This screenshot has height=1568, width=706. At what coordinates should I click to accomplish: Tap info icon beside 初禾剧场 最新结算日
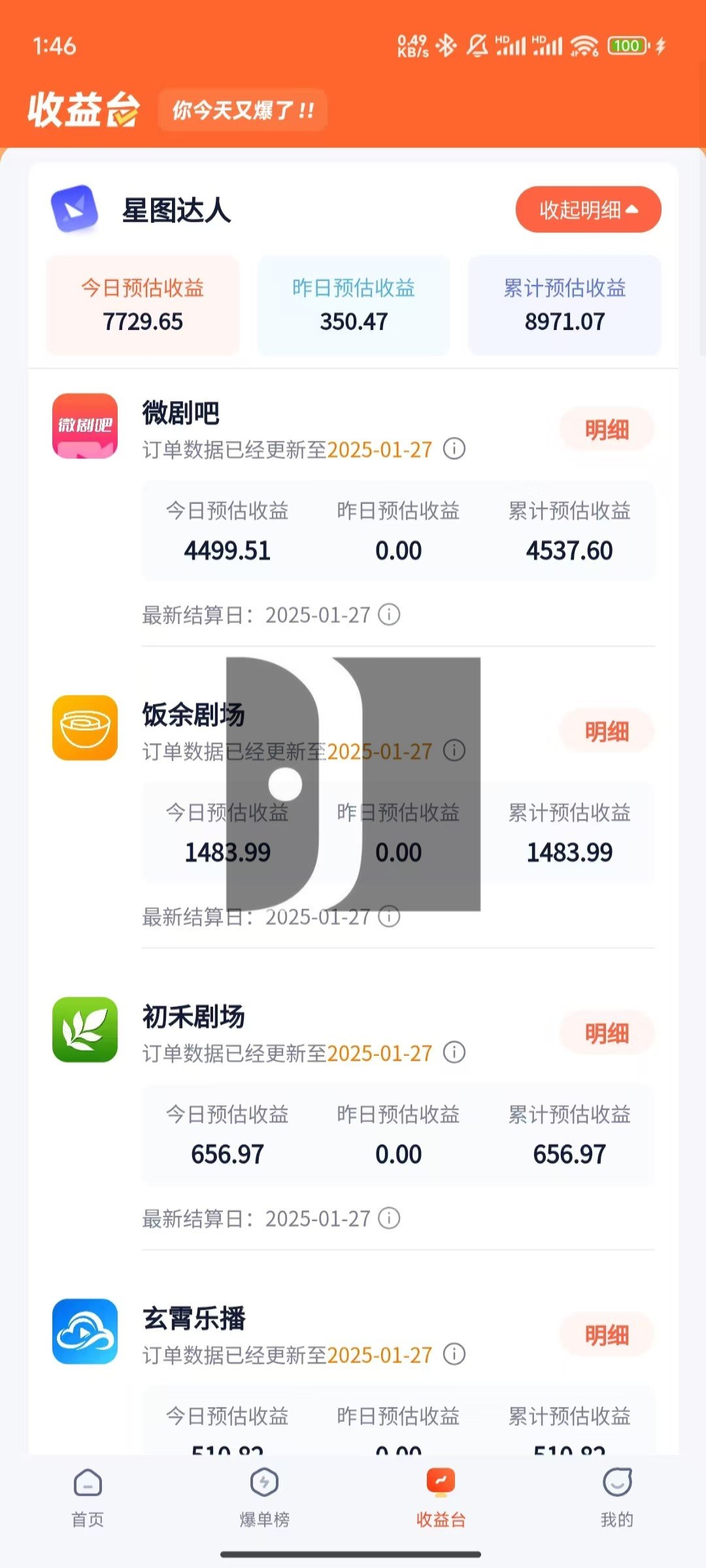point(390,1218)
